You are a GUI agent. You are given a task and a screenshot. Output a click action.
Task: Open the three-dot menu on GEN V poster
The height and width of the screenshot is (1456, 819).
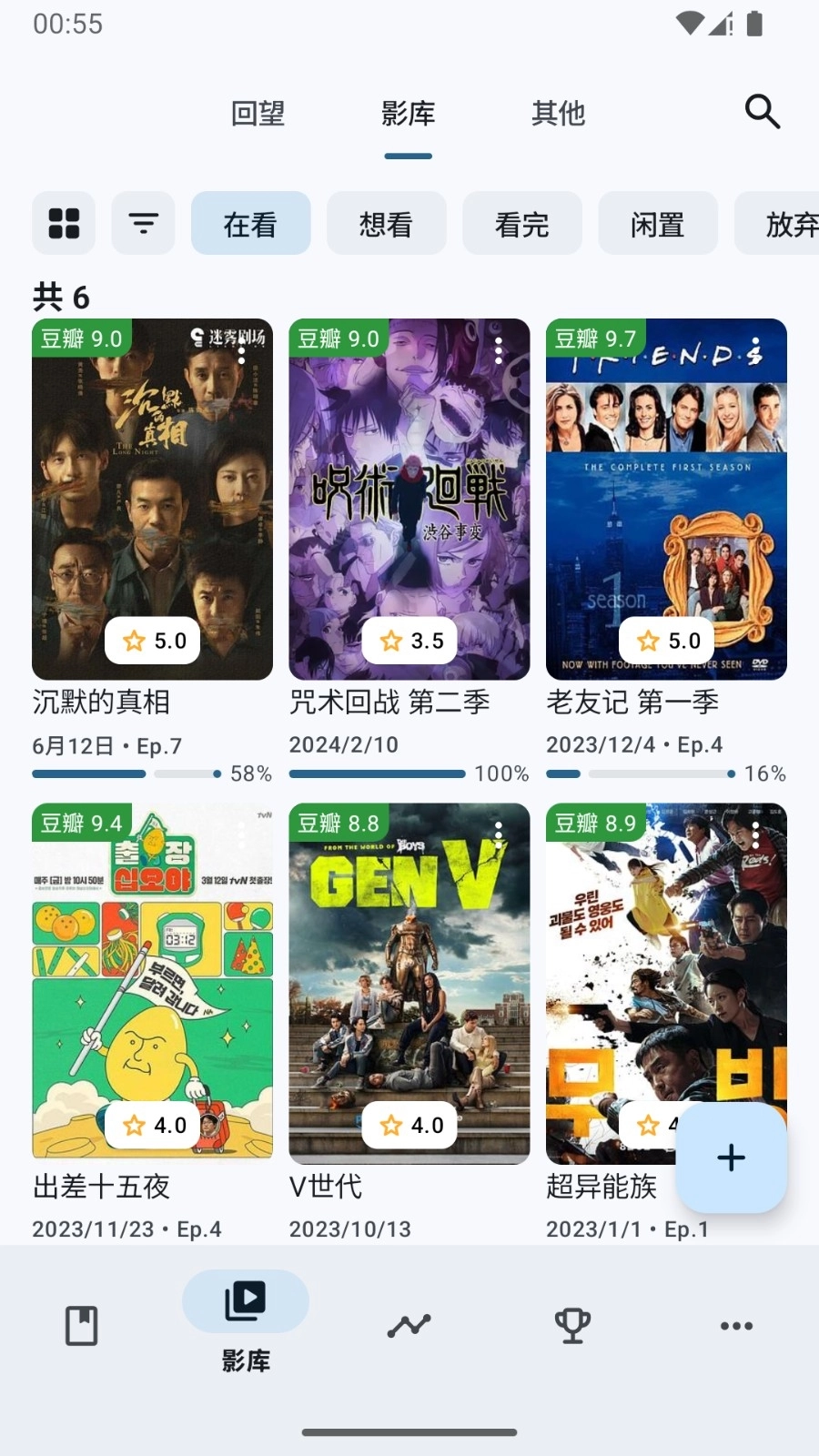pyautogui.click(x=499, y=833)
